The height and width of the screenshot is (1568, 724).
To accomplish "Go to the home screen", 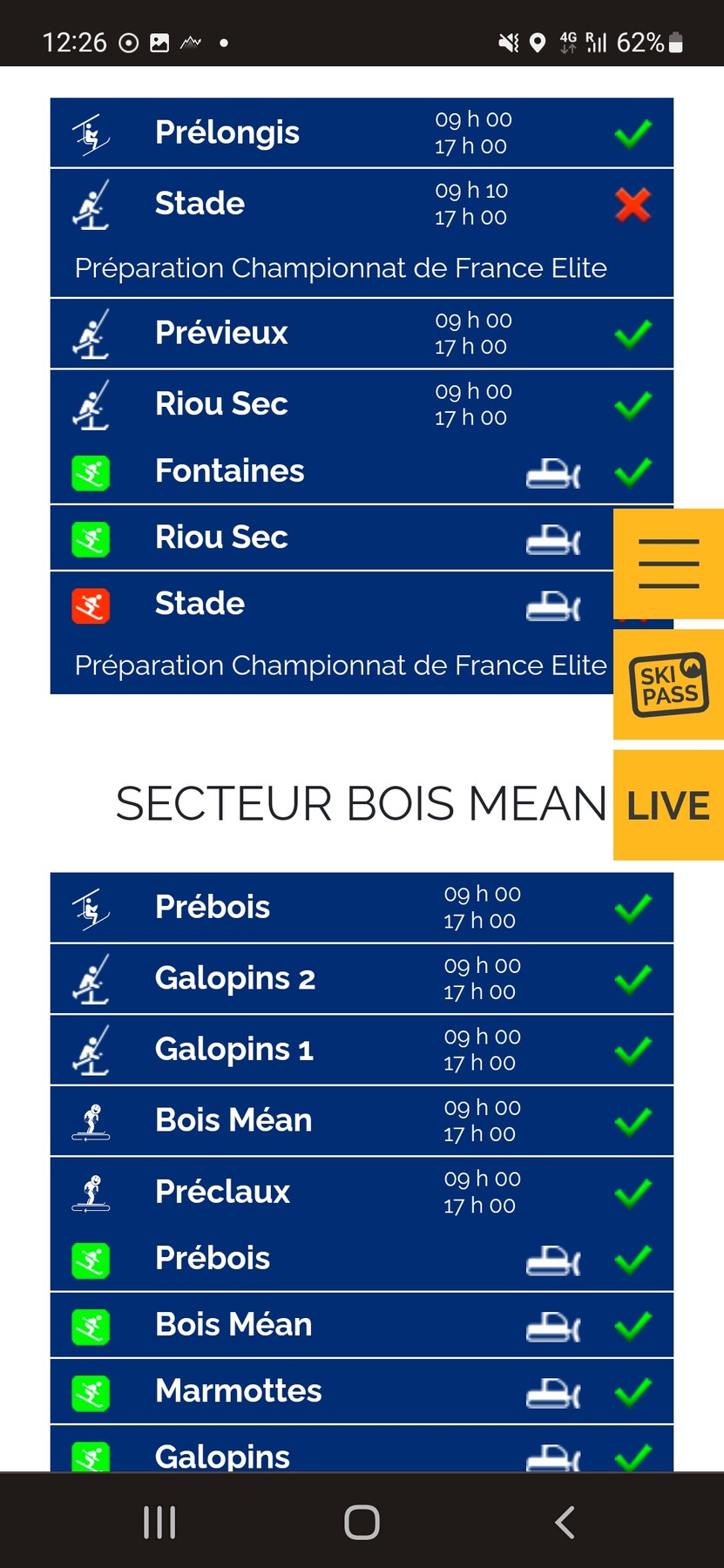I will click(x=362, y=1522).
